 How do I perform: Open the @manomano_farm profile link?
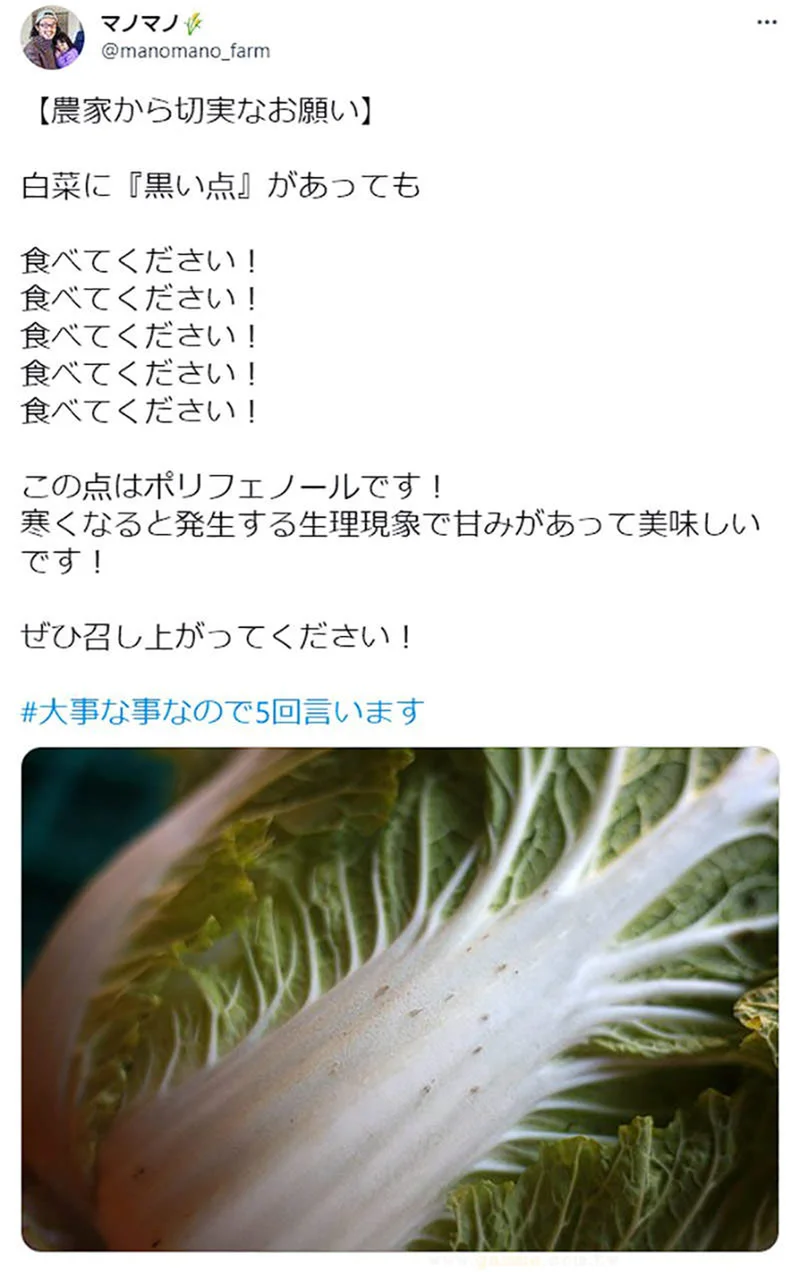[x=185, y=50]
